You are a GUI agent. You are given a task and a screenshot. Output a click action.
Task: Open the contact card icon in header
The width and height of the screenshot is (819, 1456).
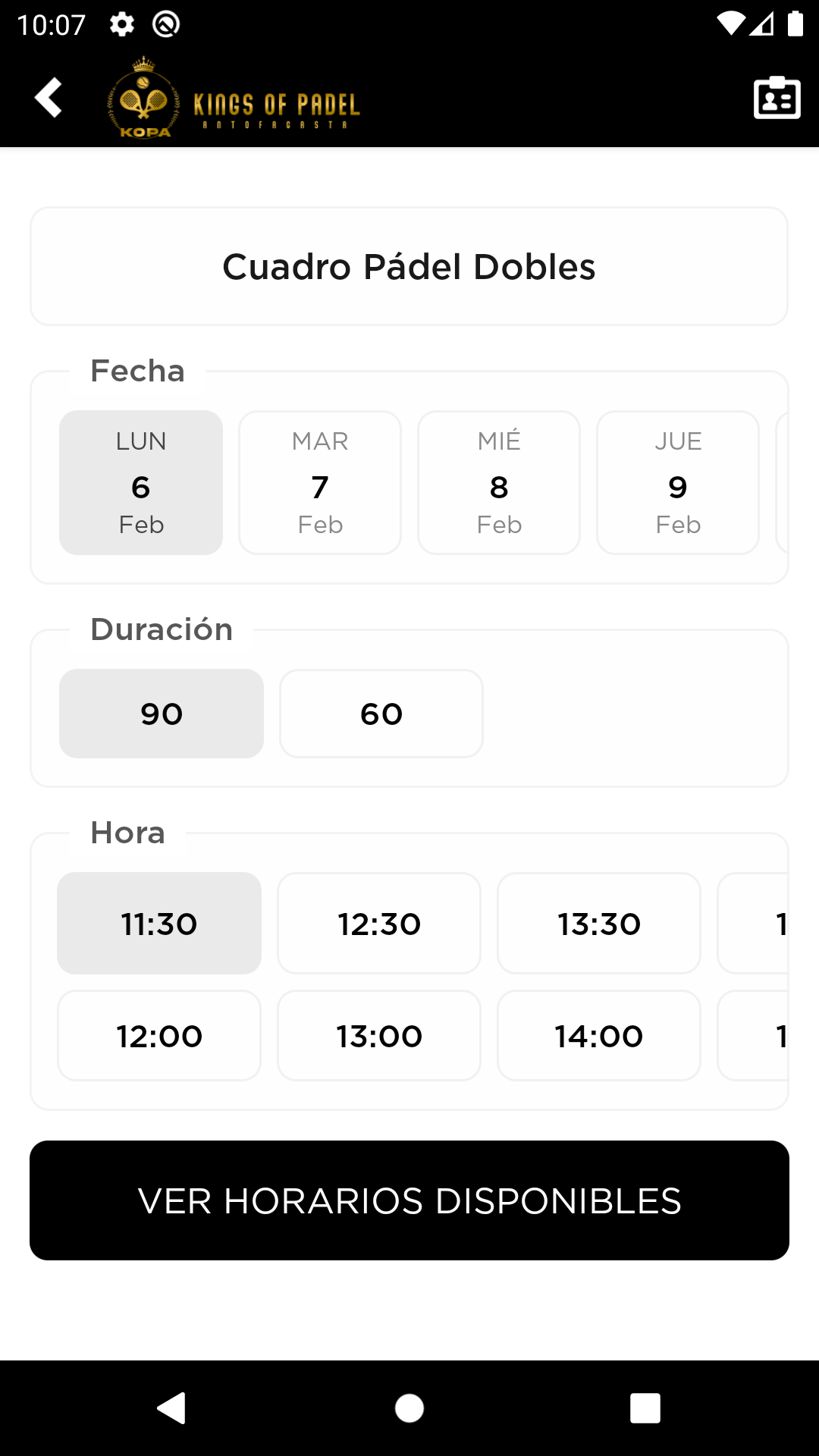click(x=777, y=98)
